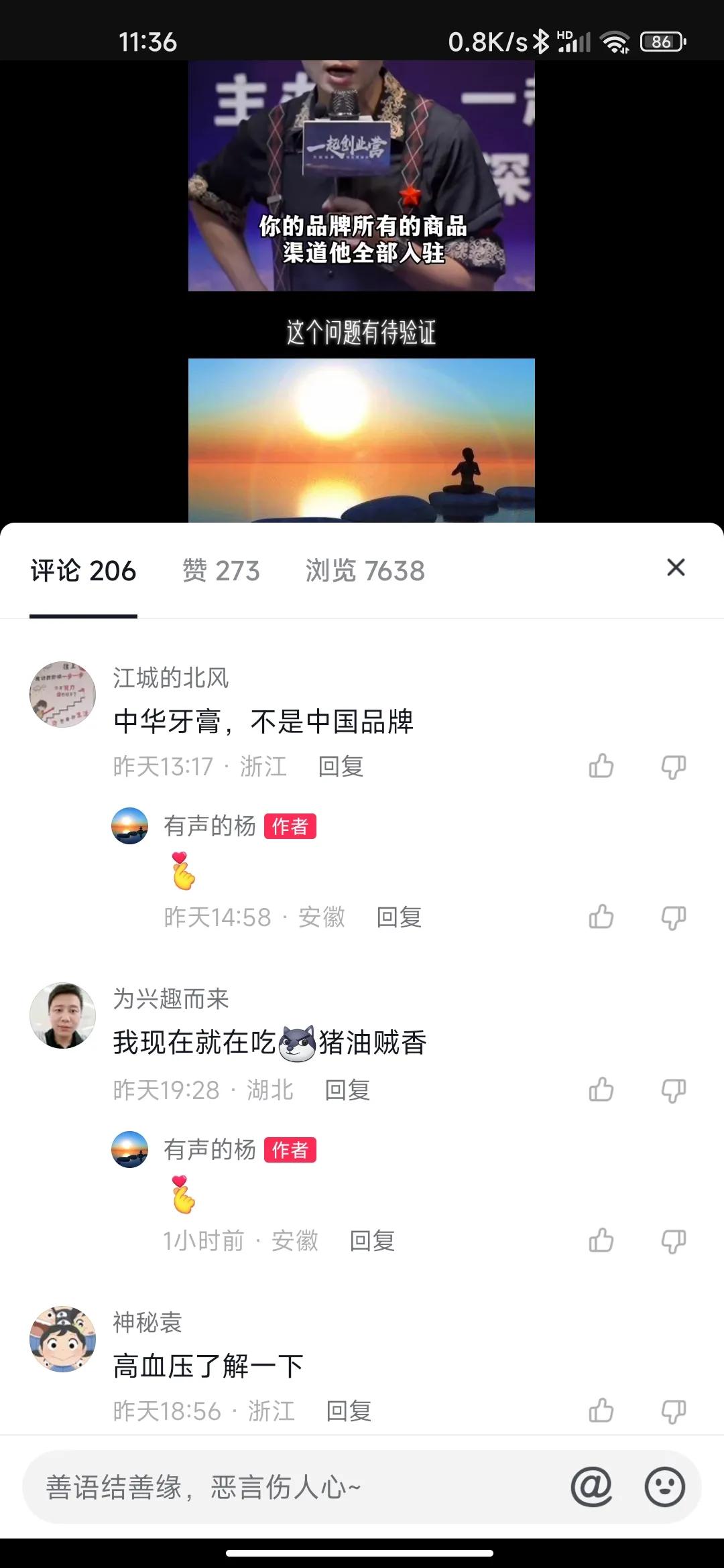This screenshot has width=724, height=1568.
Task: Like 有声的杨's 昨天14:58 reply
Action: coord(601,917)
